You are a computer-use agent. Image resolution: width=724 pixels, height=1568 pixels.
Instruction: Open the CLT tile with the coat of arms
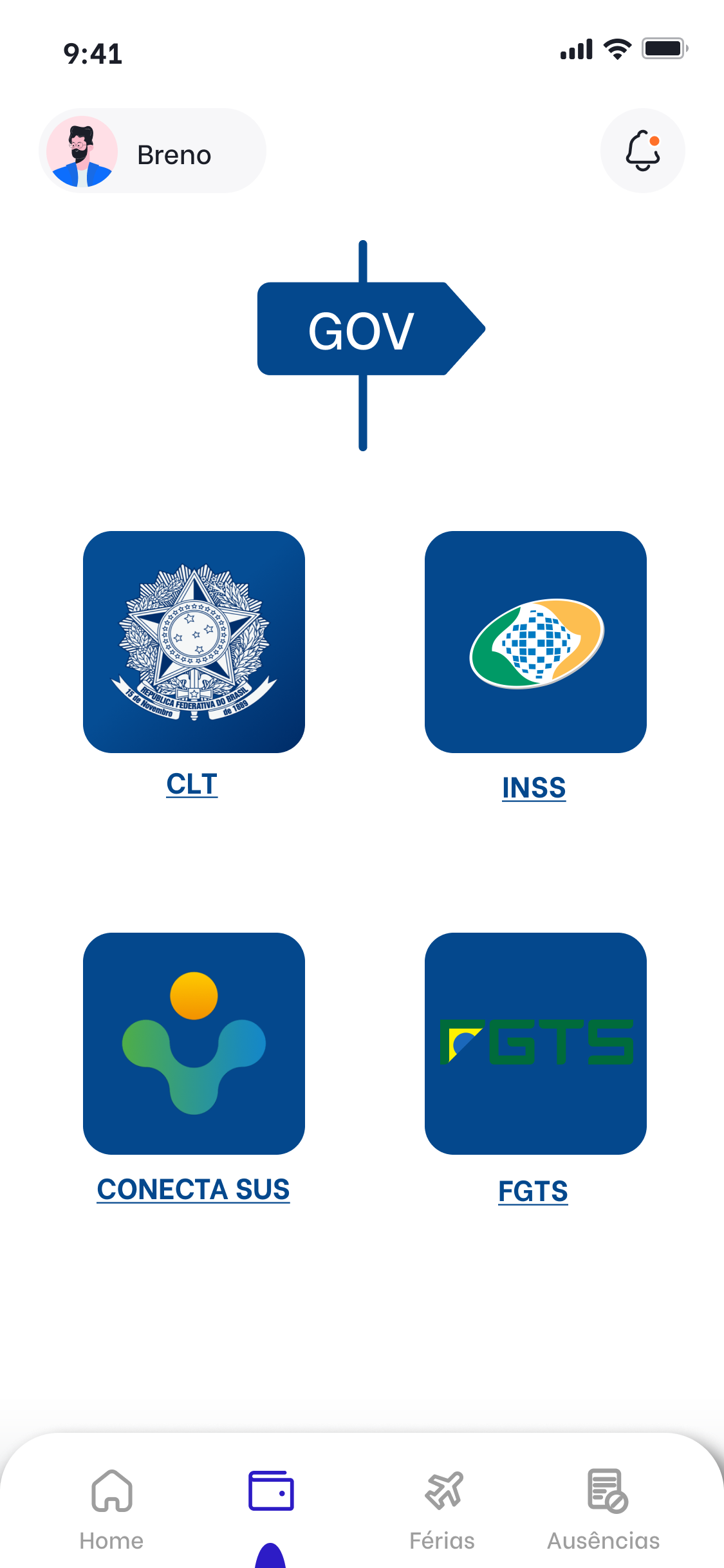[194, 642]
